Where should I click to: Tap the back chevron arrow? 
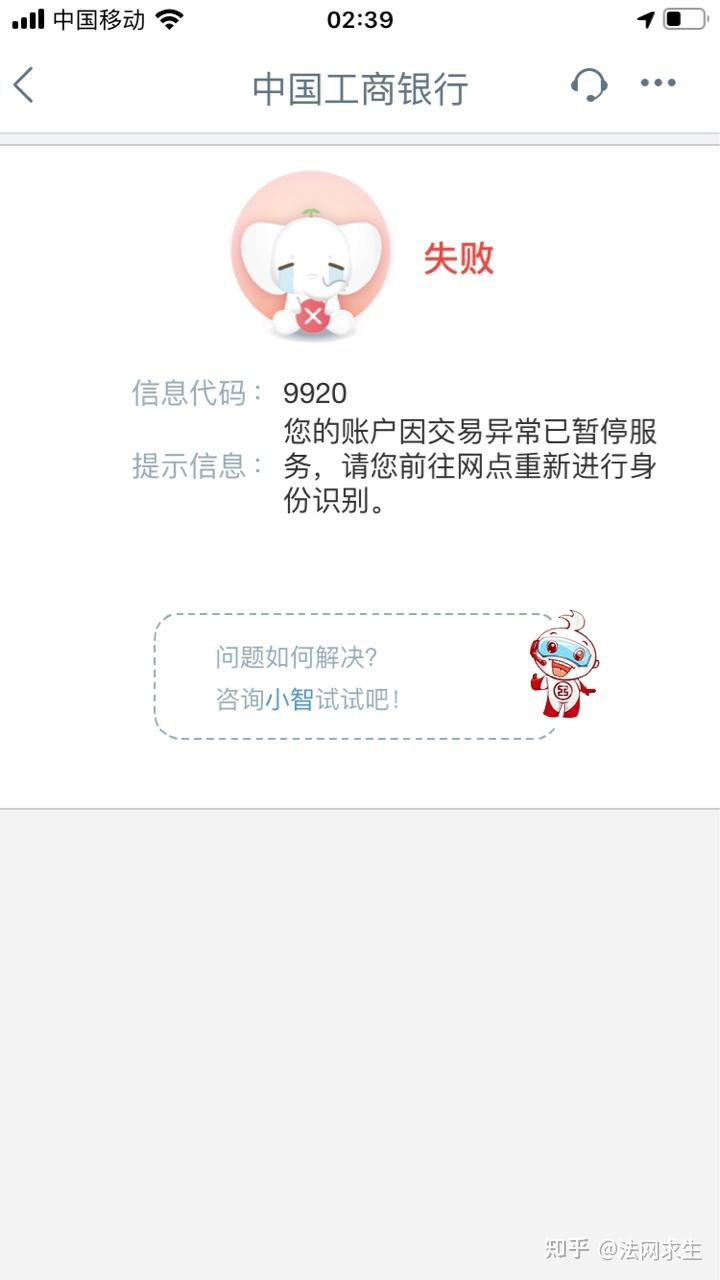(x=23, y=85)
